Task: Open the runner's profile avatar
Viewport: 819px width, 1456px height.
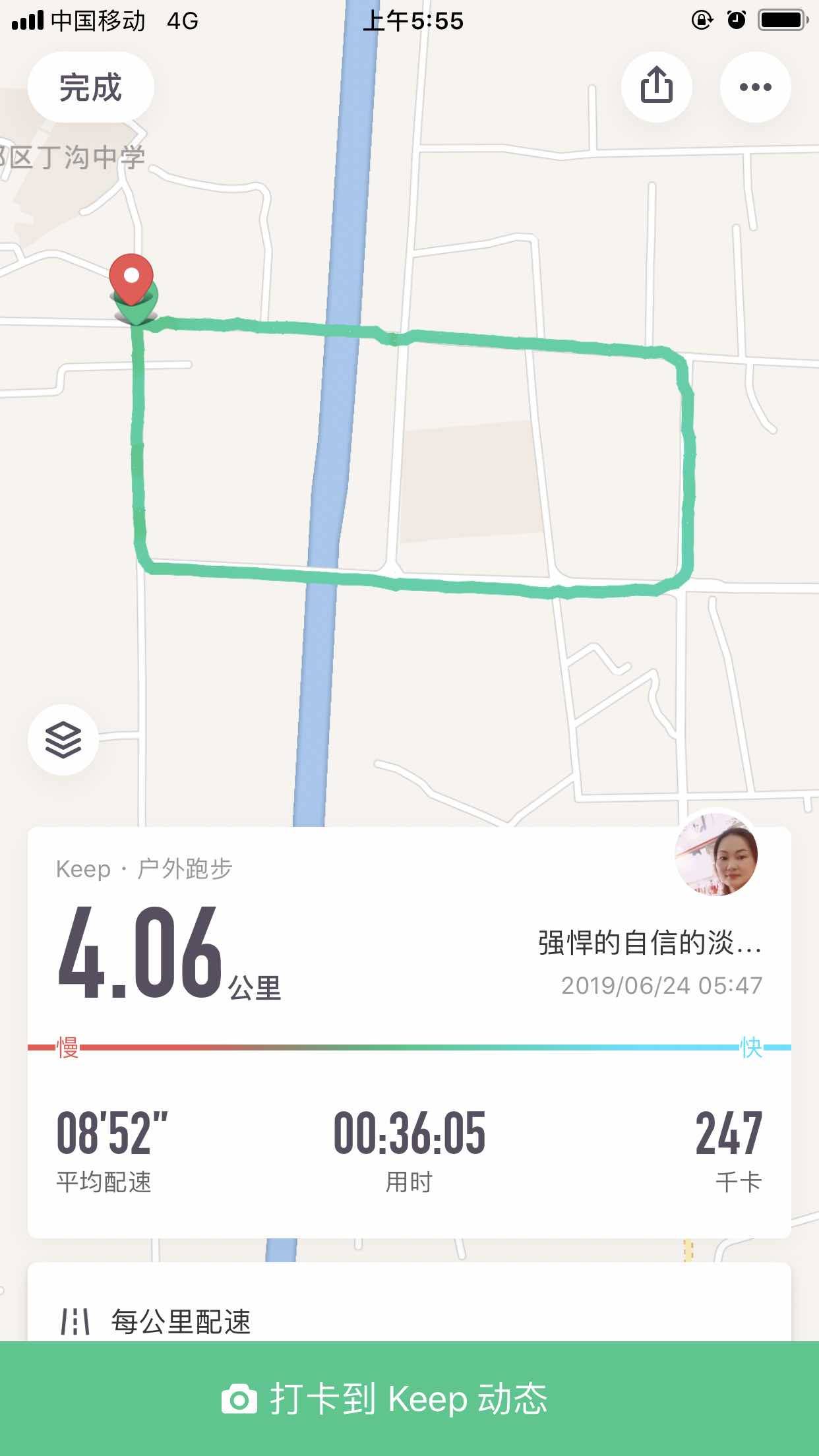Action: click(716, 854)
